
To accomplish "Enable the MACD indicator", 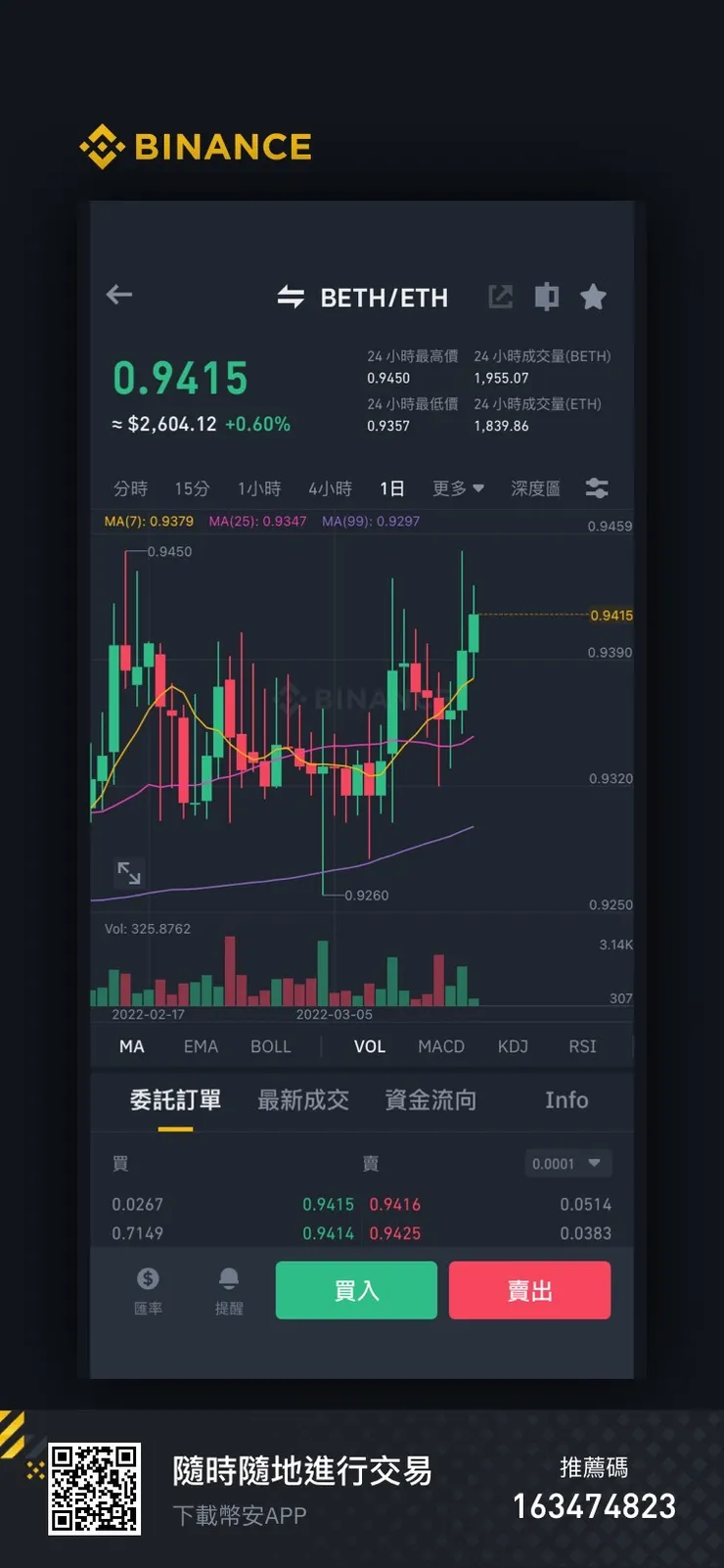I will pos(440,1046).
